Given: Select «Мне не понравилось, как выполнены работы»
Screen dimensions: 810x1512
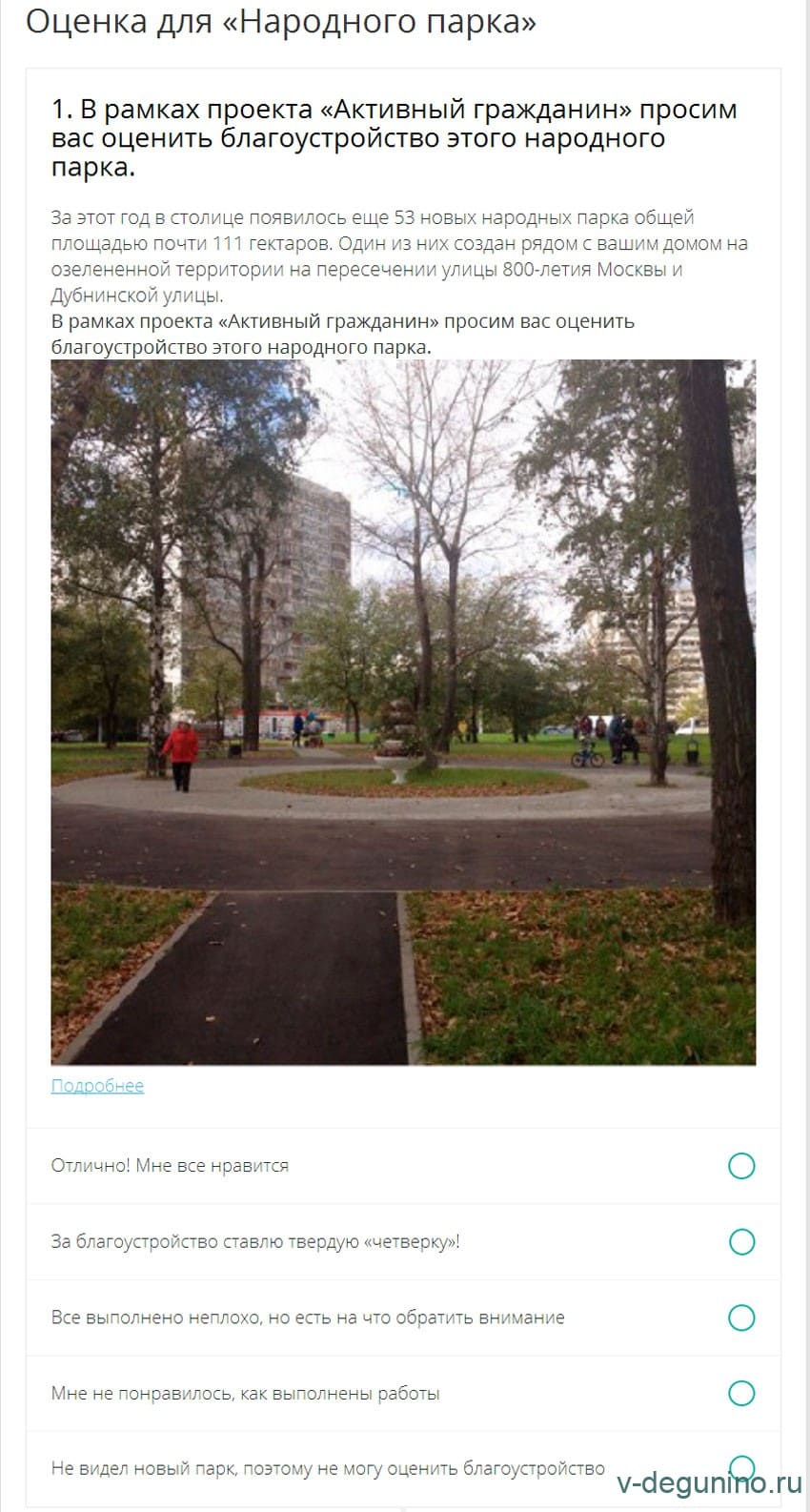Looking at the screenshot, I should (740, 1393).
